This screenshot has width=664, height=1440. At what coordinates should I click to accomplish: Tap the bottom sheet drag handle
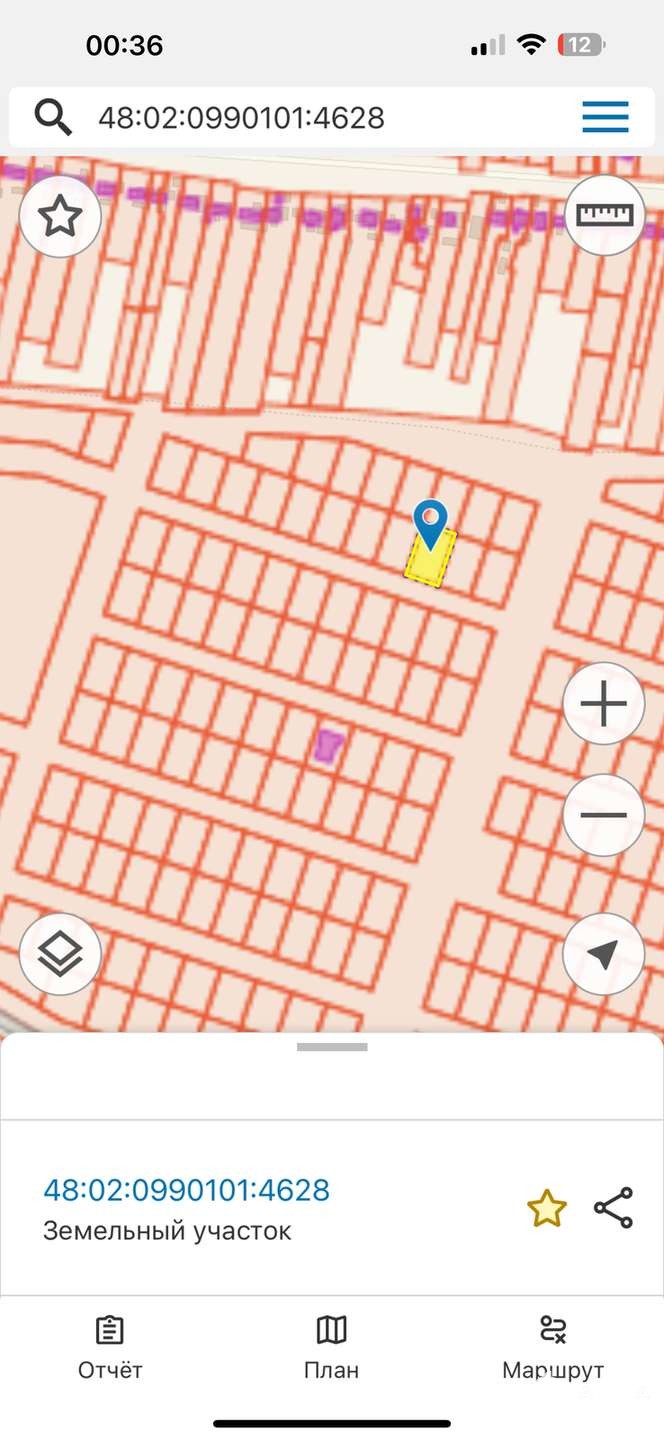pyautogui.click(x=332, y=1047)
